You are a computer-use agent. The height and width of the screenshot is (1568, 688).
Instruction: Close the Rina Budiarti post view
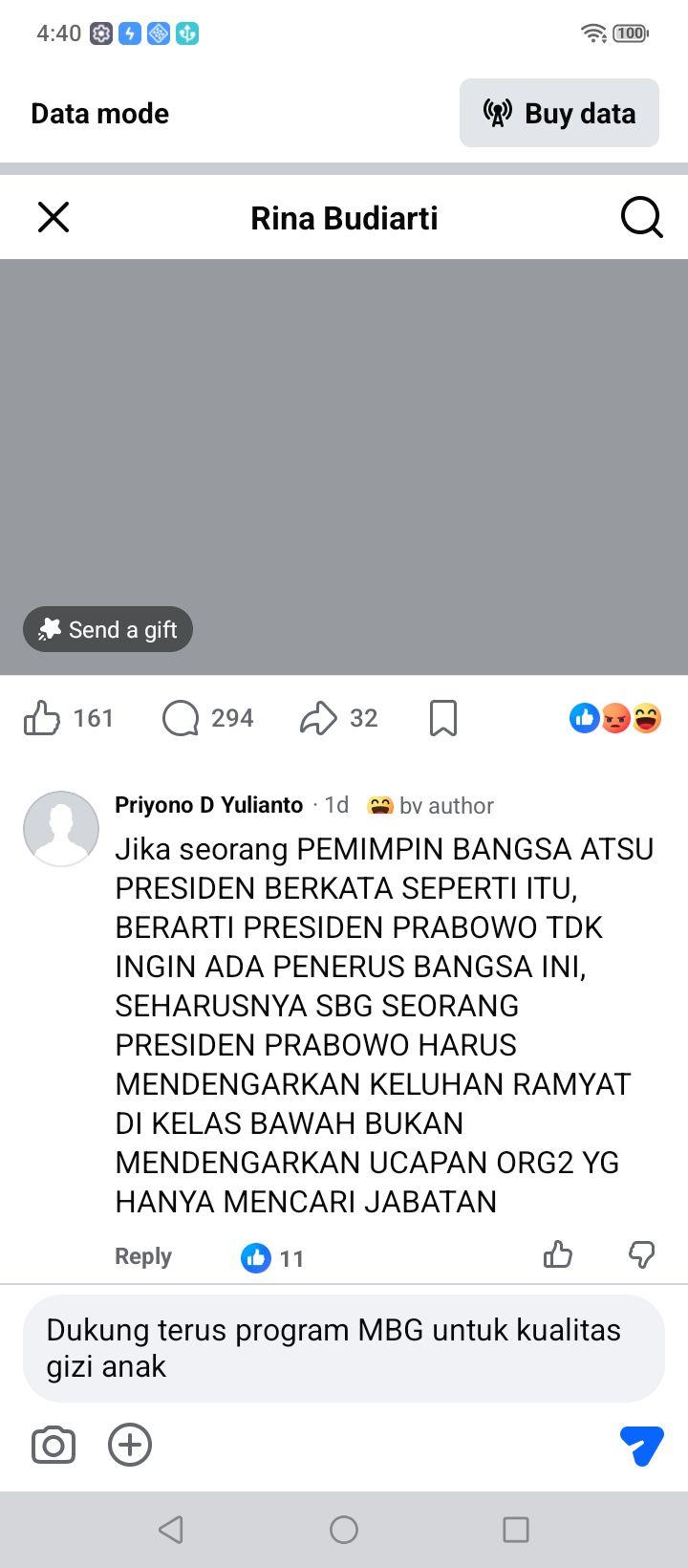click(x=54, y=217)
